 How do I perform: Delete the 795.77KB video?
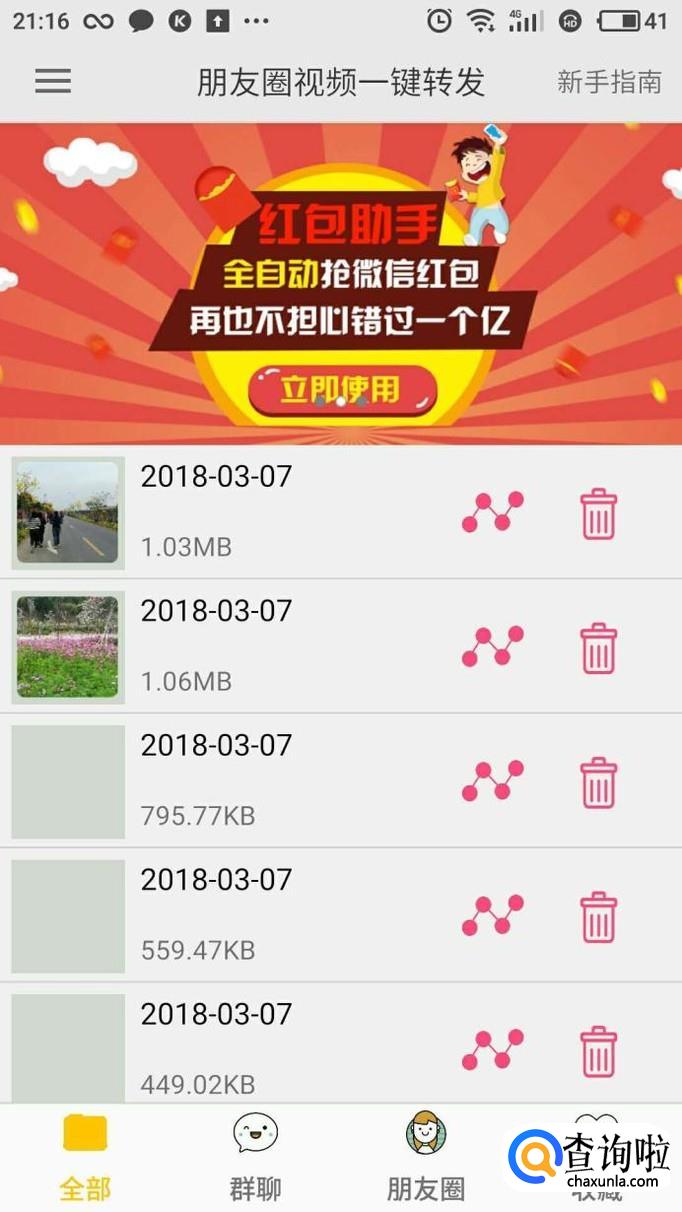[598, 782]
